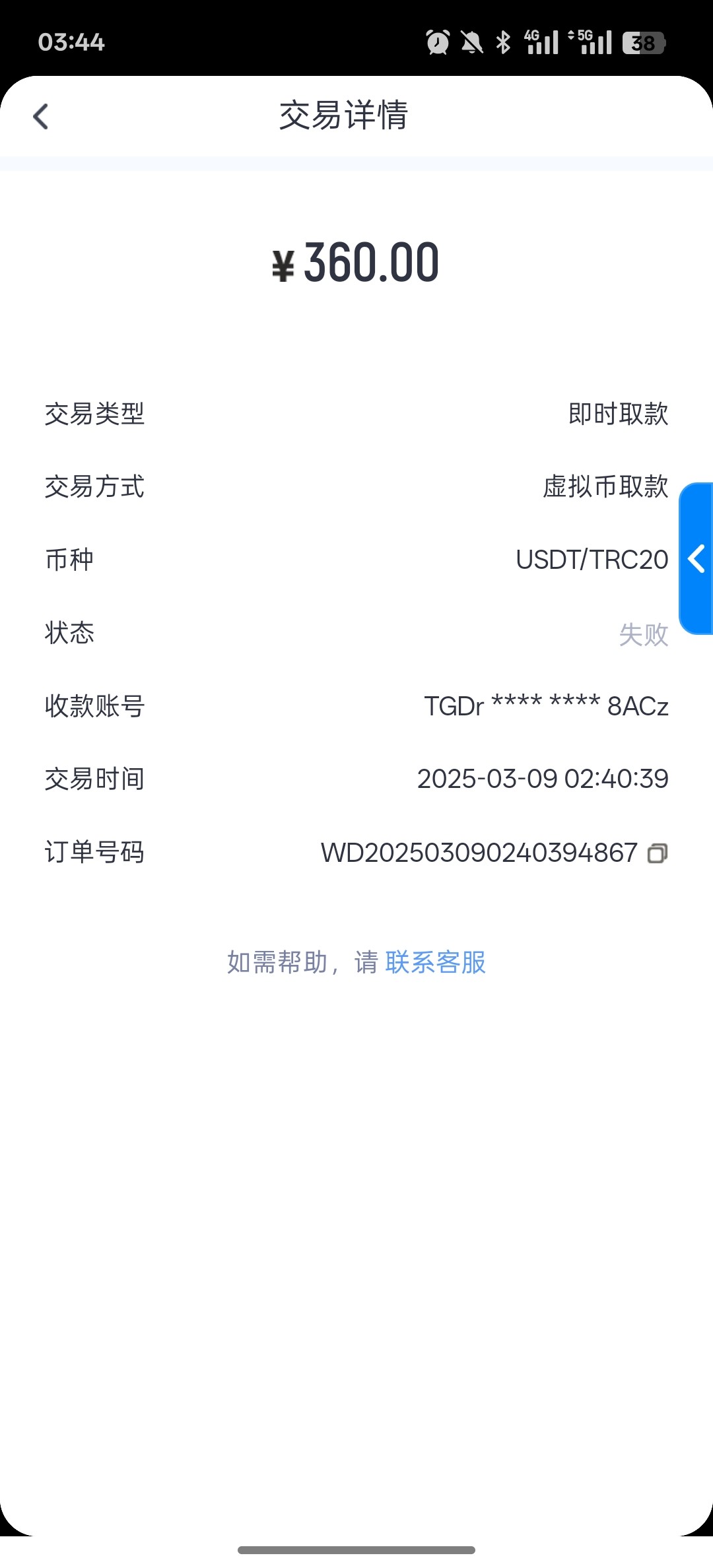Open the 联系客服 support link

(x=435, y=962)
